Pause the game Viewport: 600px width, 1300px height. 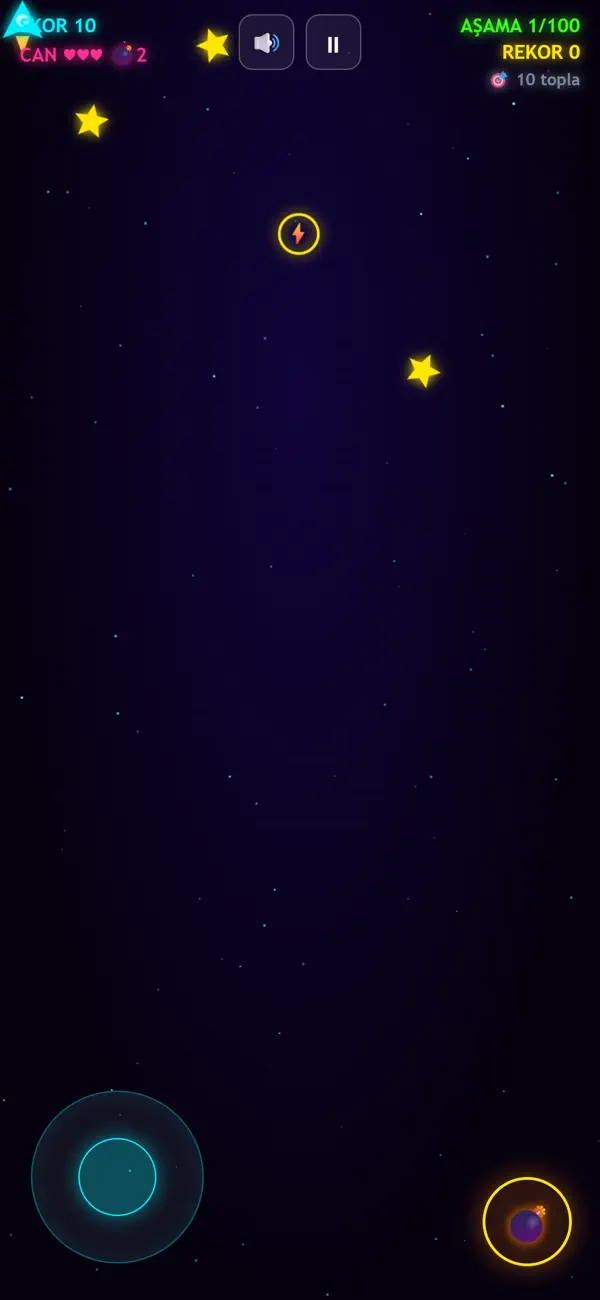333,42
